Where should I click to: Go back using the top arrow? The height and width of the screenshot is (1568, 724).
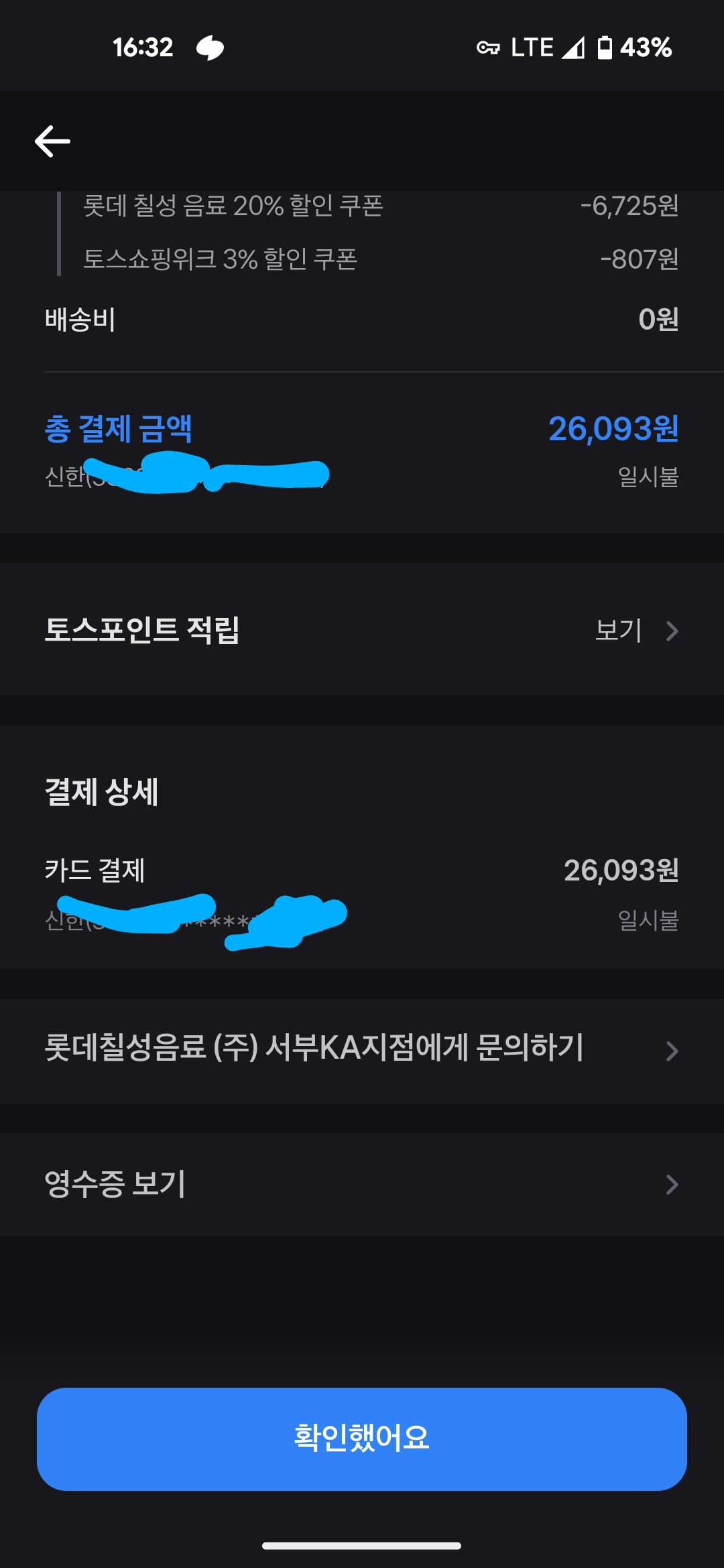(52, 141)
